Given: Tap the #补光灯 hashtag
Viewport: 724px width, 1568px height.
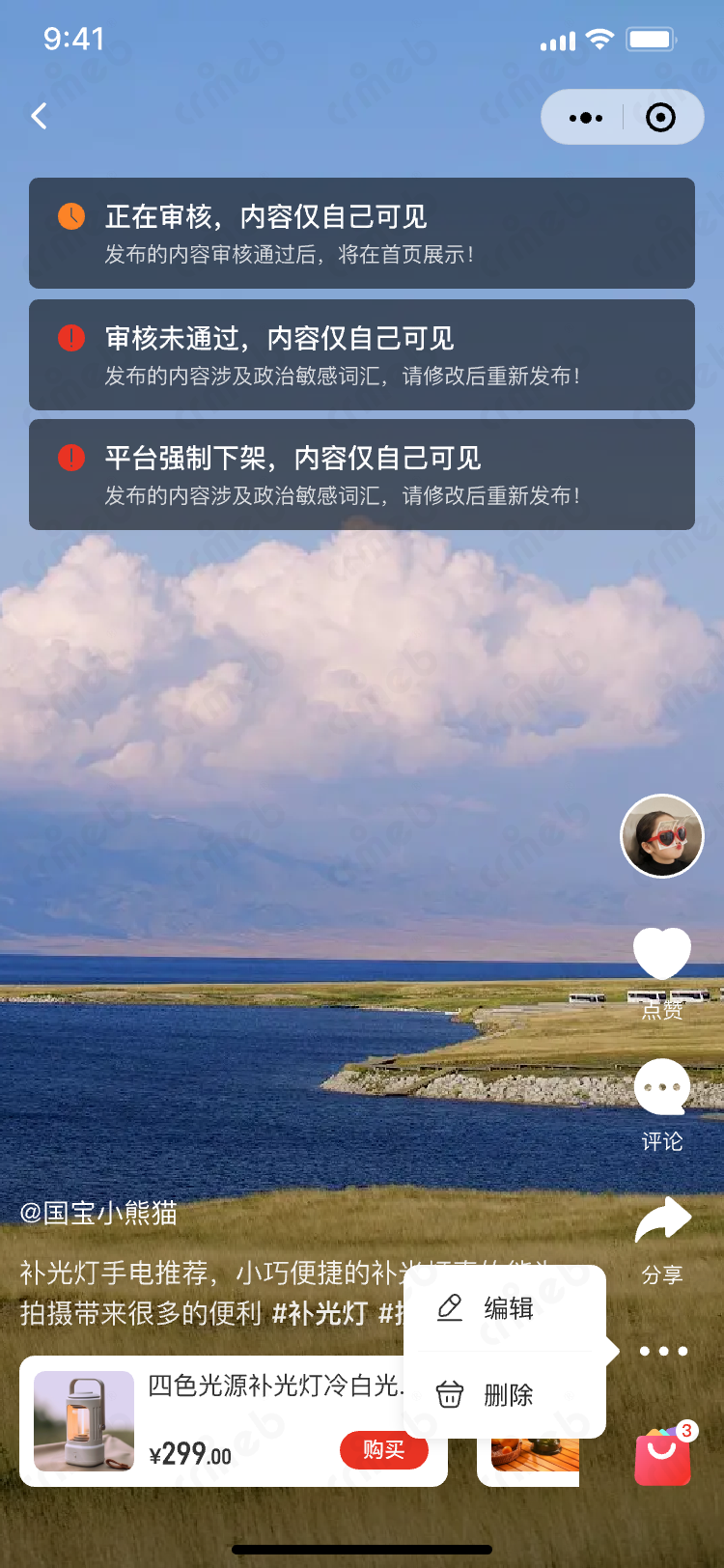Looking at the screenshot, I should pos(320,1313).
